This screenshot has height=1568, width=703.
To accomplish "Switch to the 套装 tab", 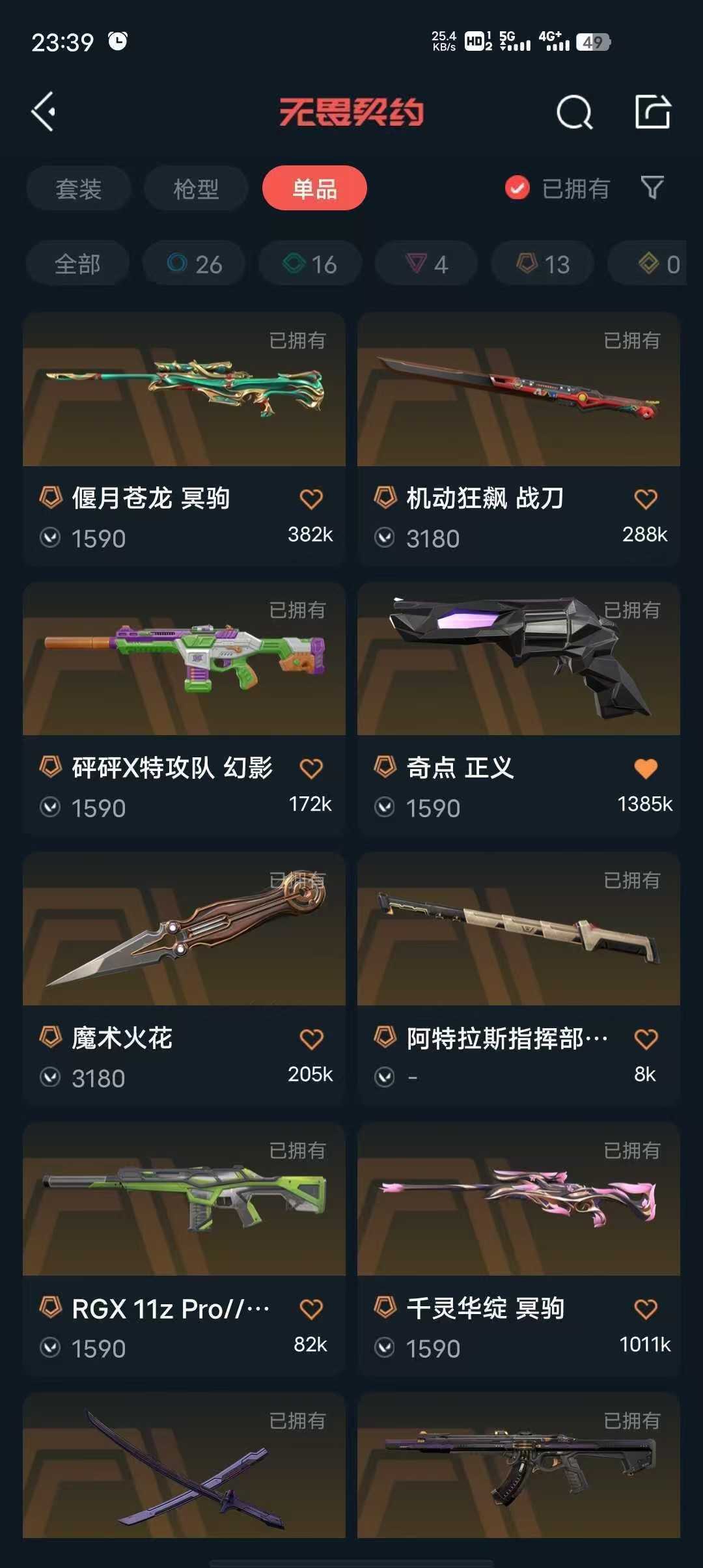I will pyautogui.click(x=78, y=188).
